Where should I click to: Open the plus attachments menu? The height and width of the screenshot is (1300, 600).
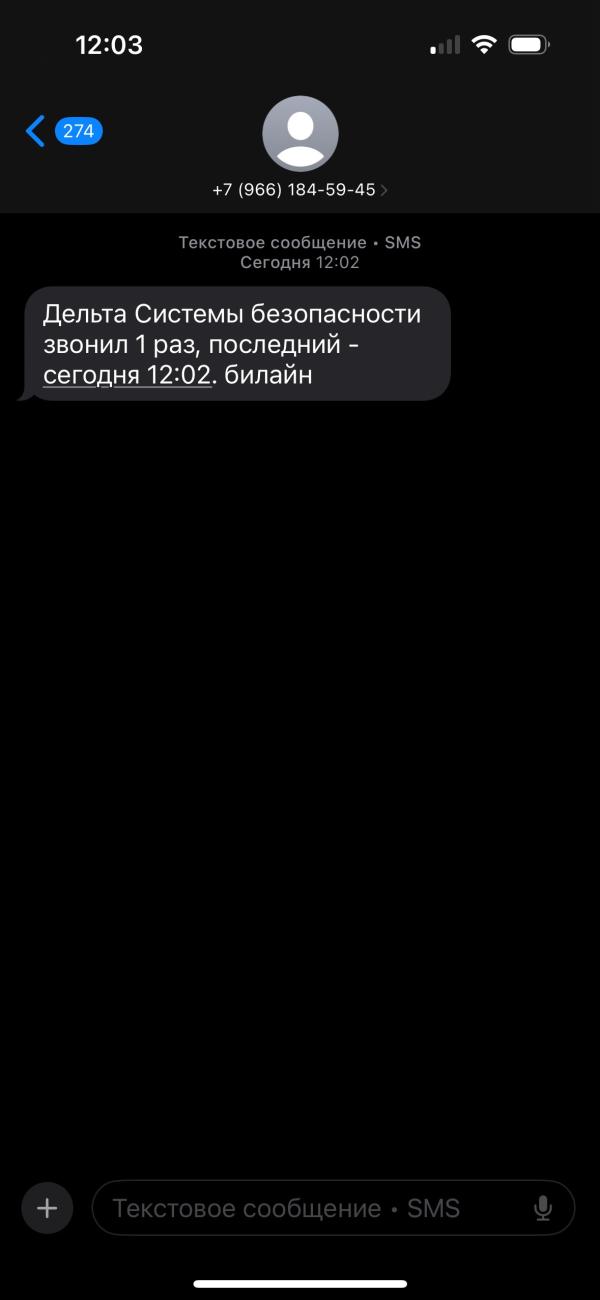(x=47, y=1208)
